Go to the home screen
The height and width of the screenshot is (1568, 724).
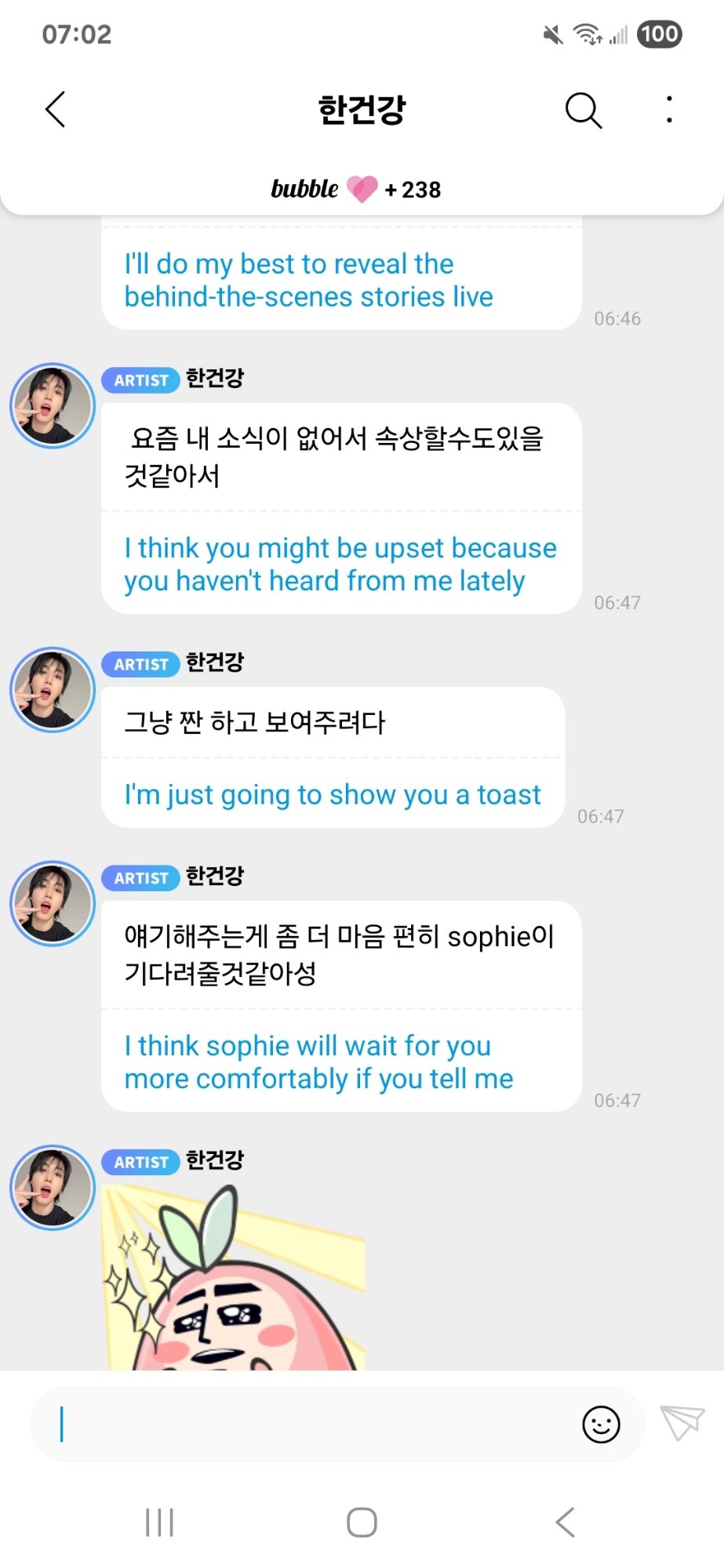click(x=362, y=1523)
